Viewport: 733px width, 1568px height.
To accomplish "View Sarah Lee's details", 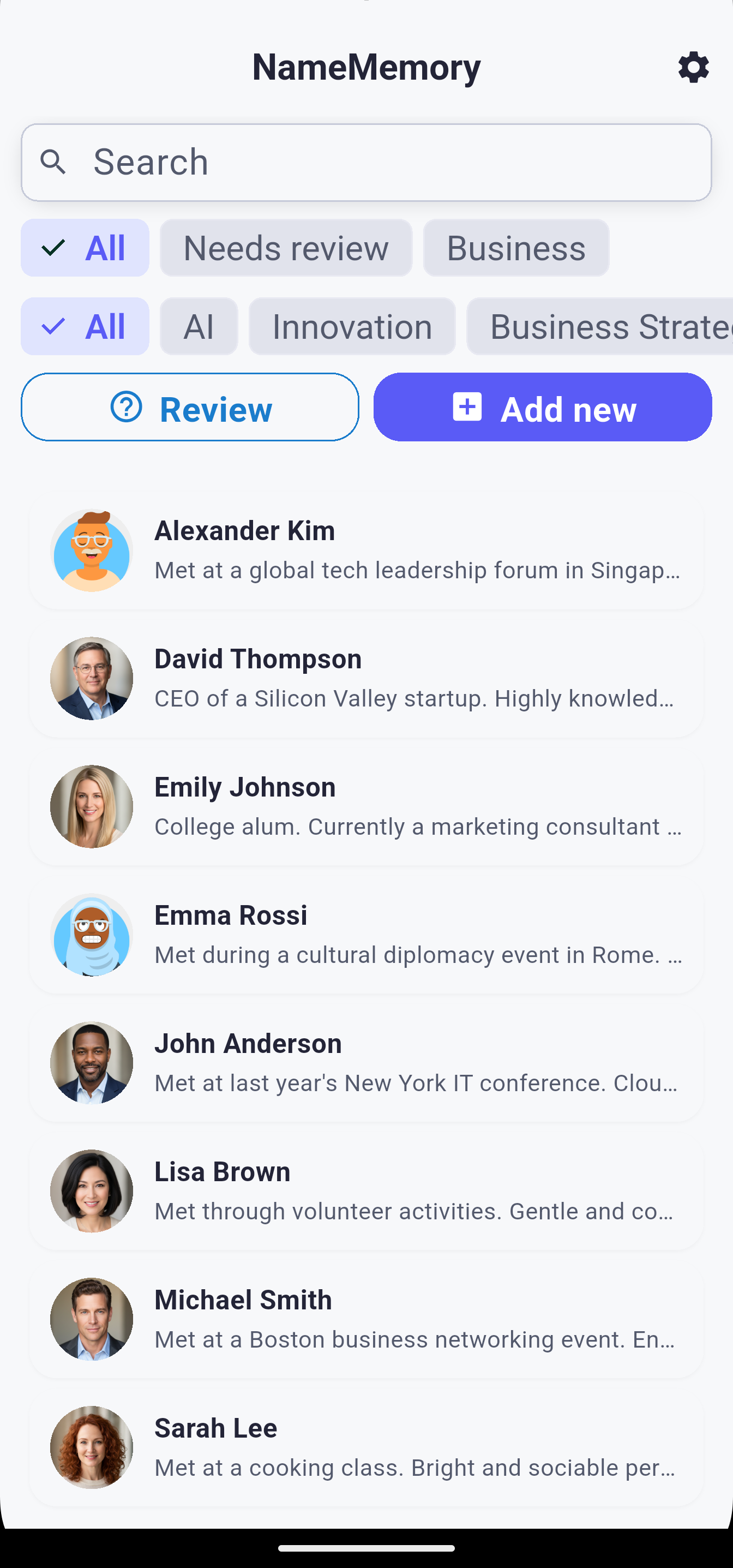I will pos(366,1447).
